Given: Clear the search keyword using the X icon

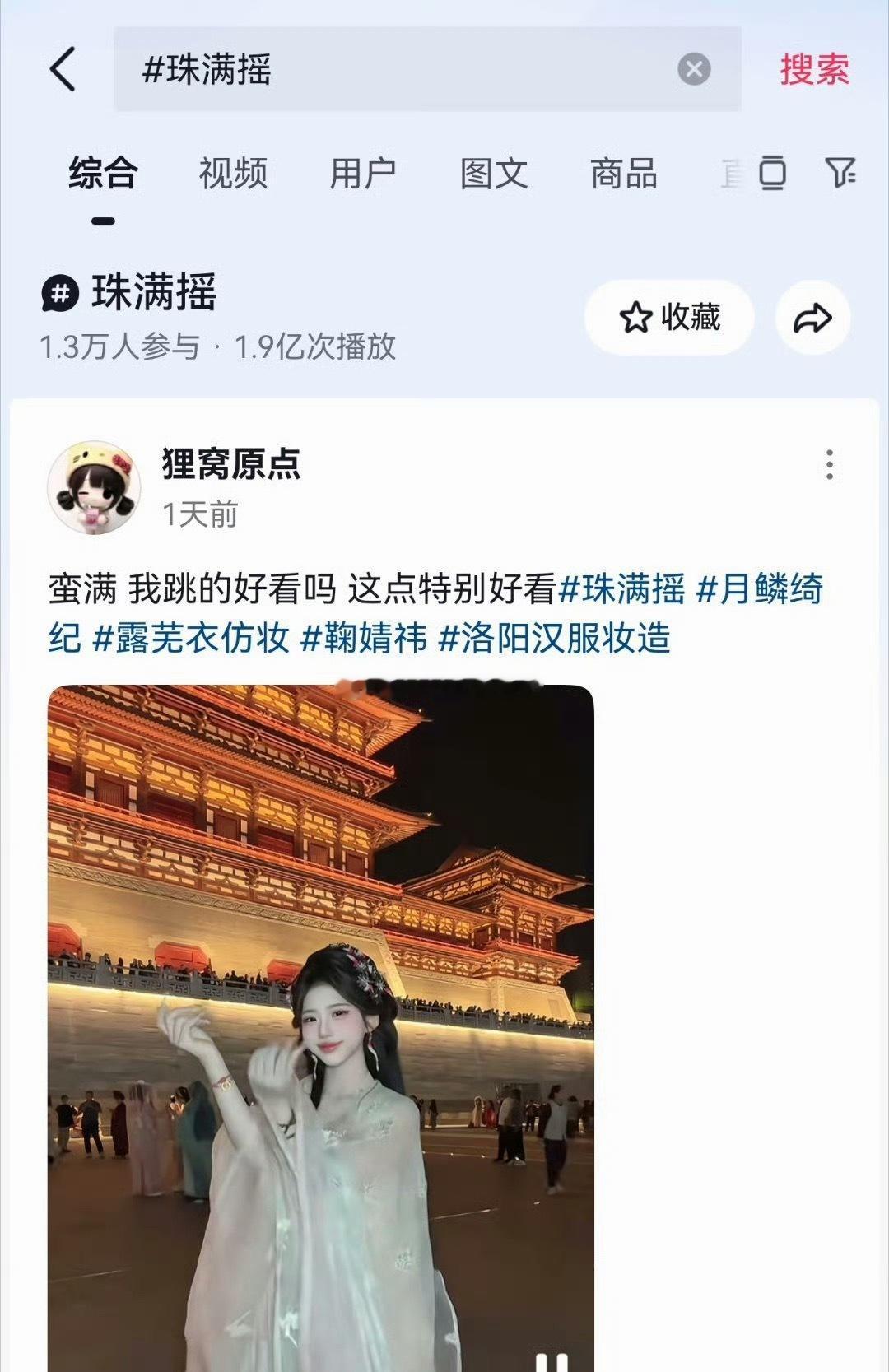Looking at the screenshot, I should 694,71.
